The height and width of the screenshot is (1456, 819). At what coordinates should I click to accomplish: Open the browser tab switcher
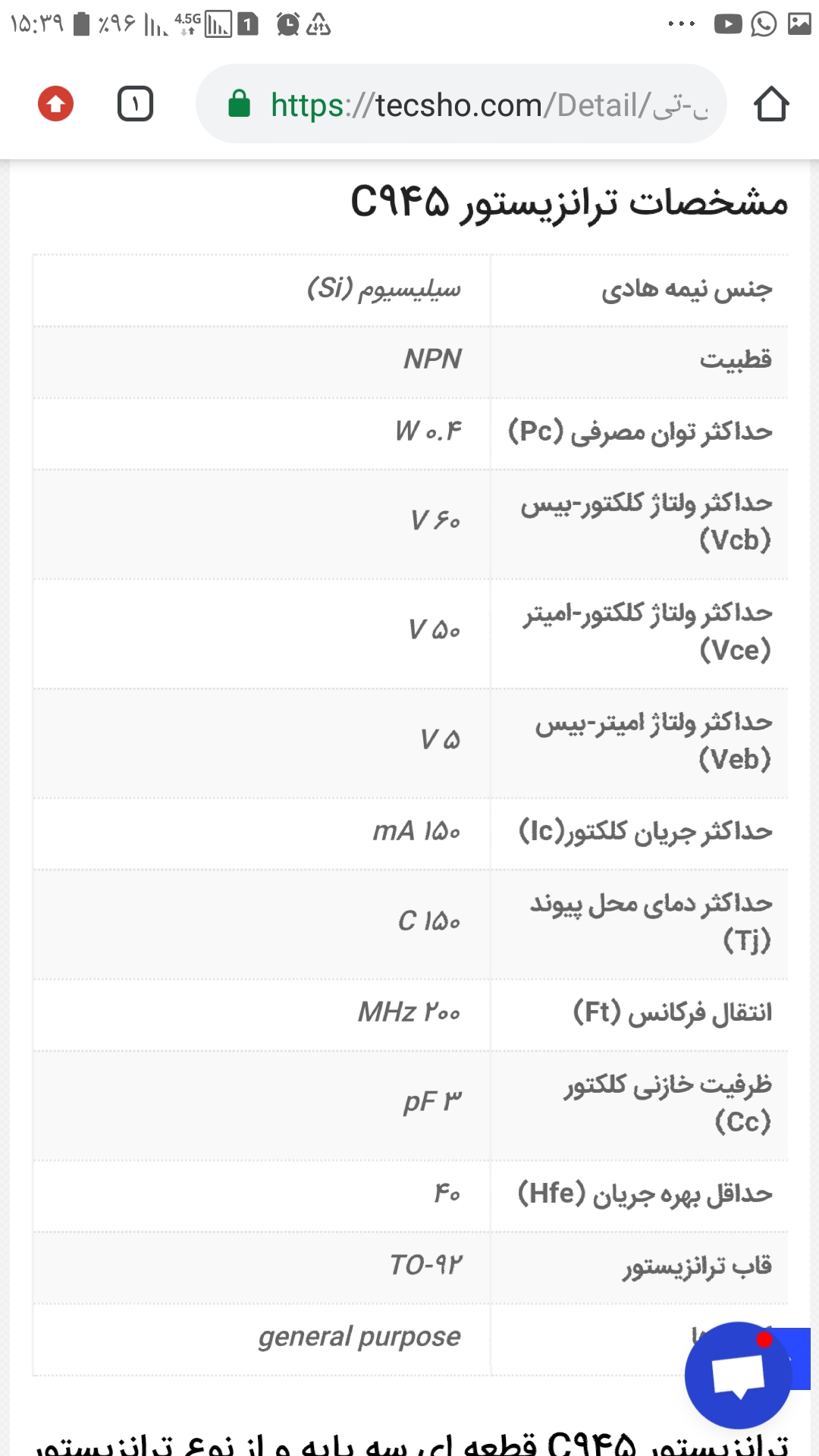135,104
